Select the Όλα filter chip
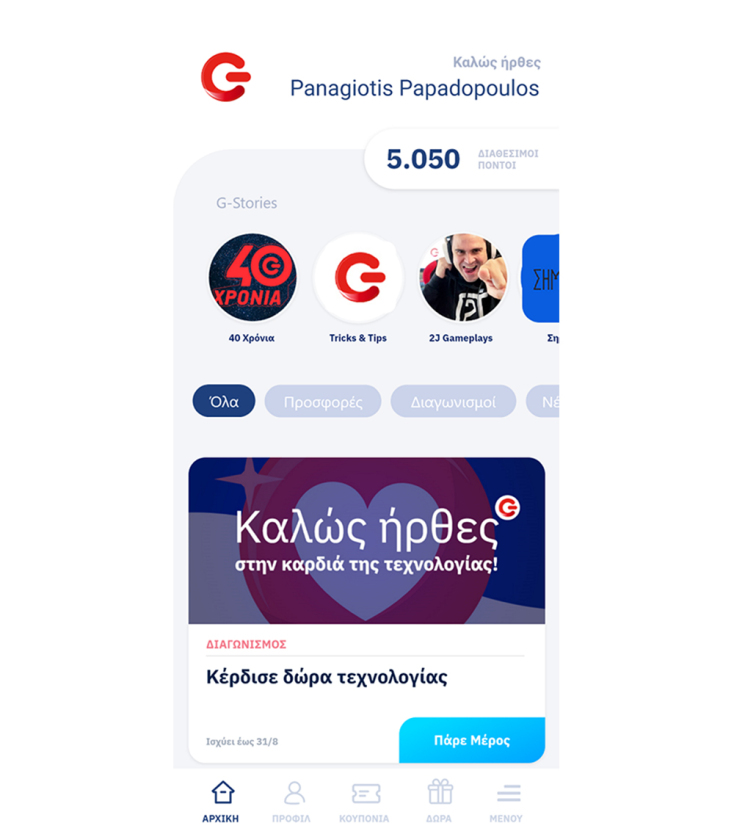Screen dimensions: 734x834 tap(224, 402)
